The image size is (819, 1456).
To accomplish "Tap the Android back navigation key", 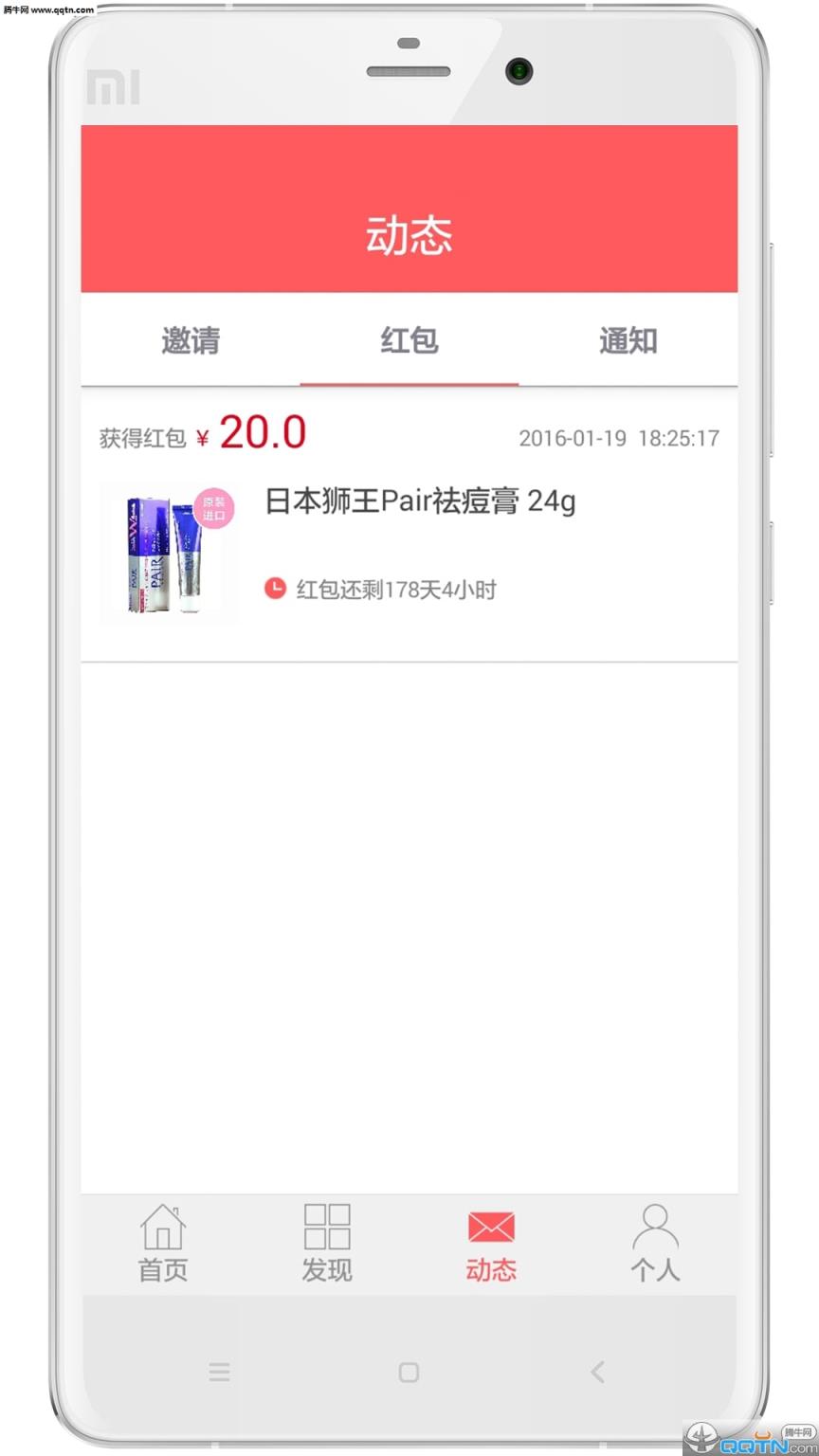I will tap(597, 1372).
